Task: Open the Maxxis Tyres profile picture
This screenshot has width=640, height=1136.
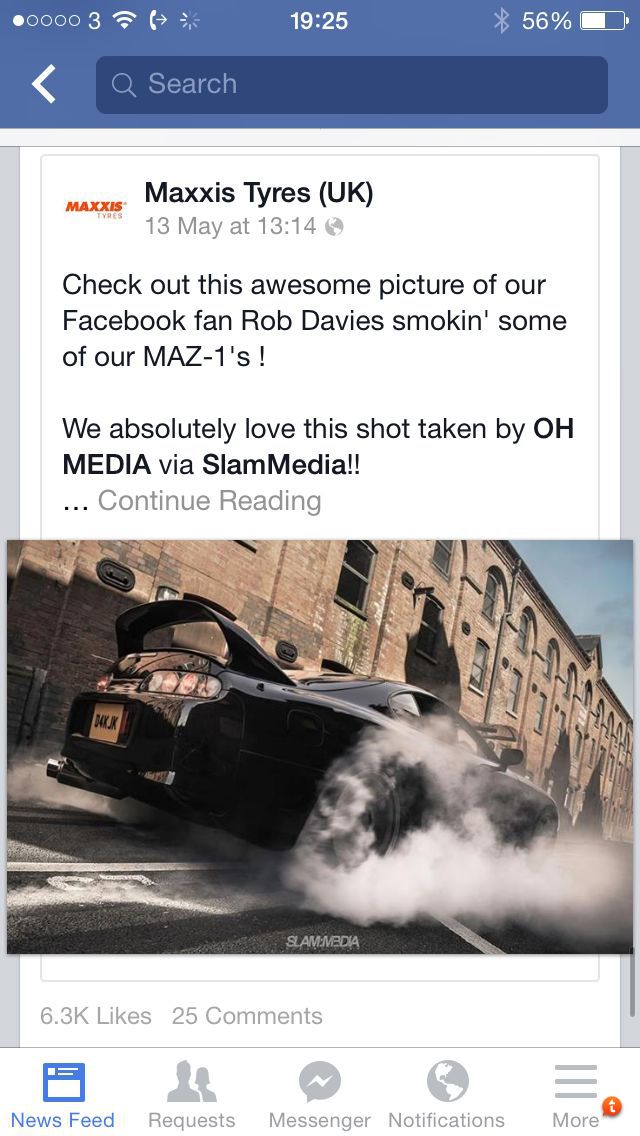Action: [96, 208]
